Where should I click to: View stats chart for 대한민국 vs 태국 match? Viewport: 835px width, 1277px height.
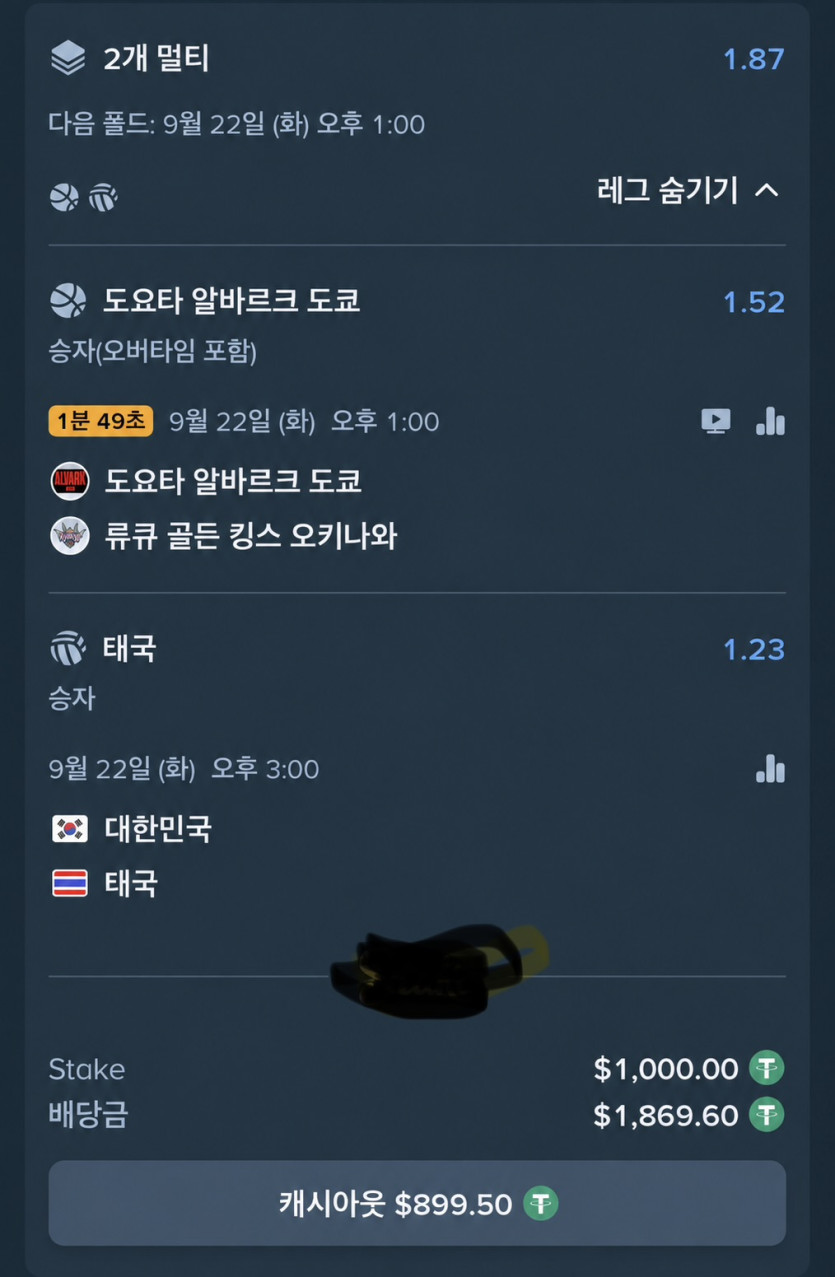click(770, 769)
